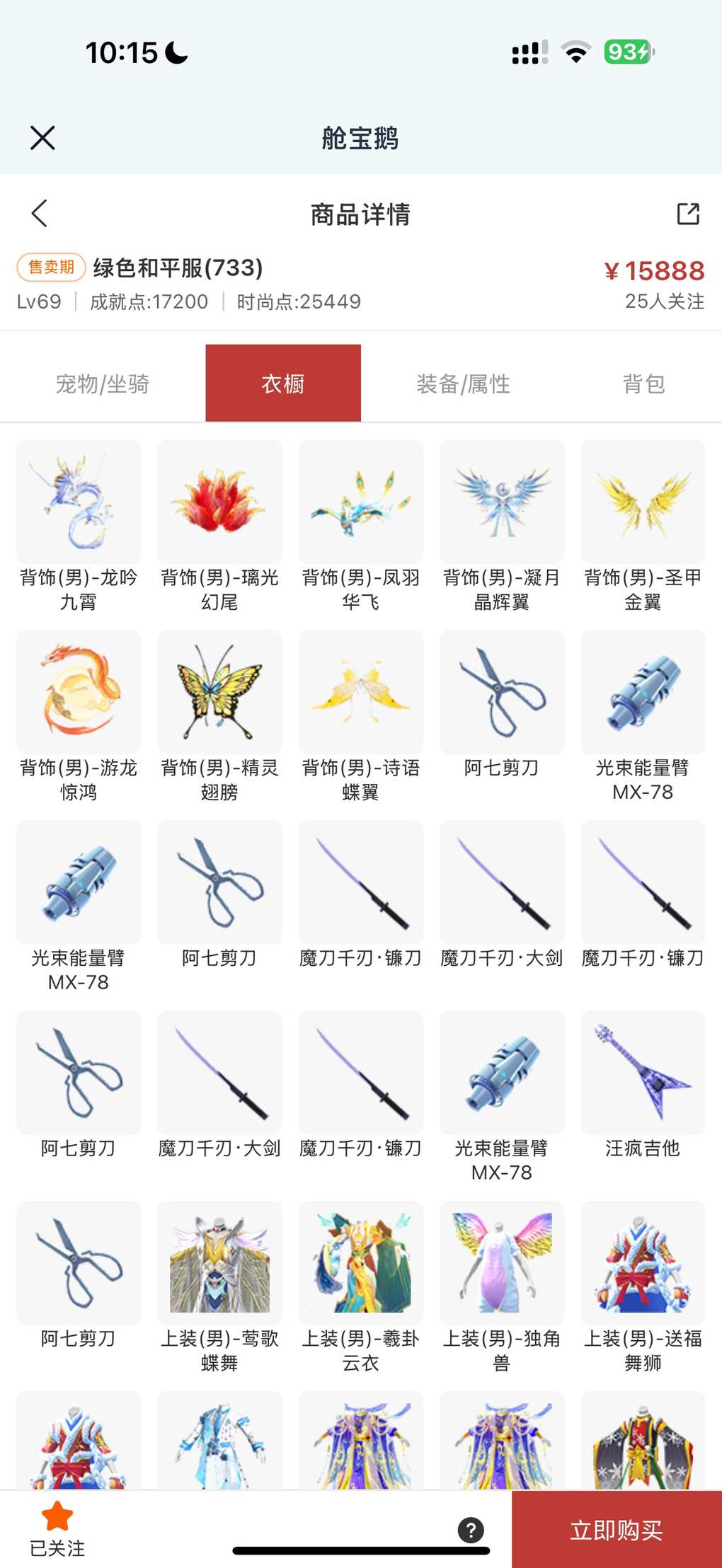Open the help question mark icon
The width and height of the screenshot is (722, 1568).
pos(471,1530)
